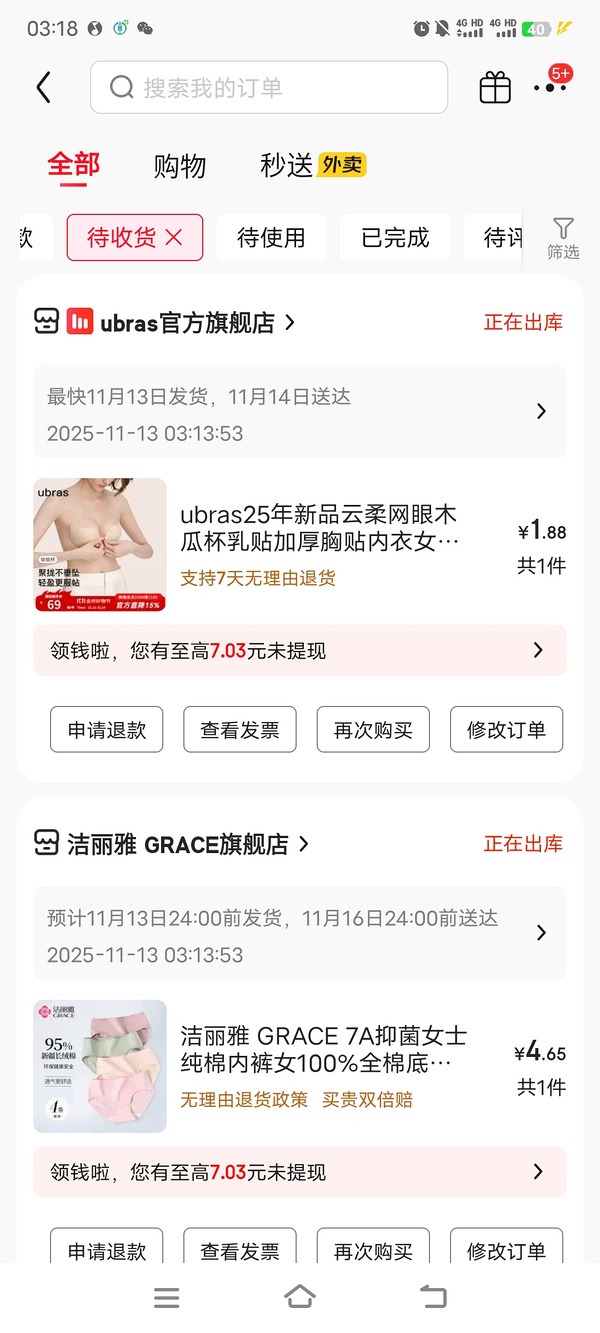Open the gift box icon
This screenshot has height=1333, width=600.
[x=495, y=88]
